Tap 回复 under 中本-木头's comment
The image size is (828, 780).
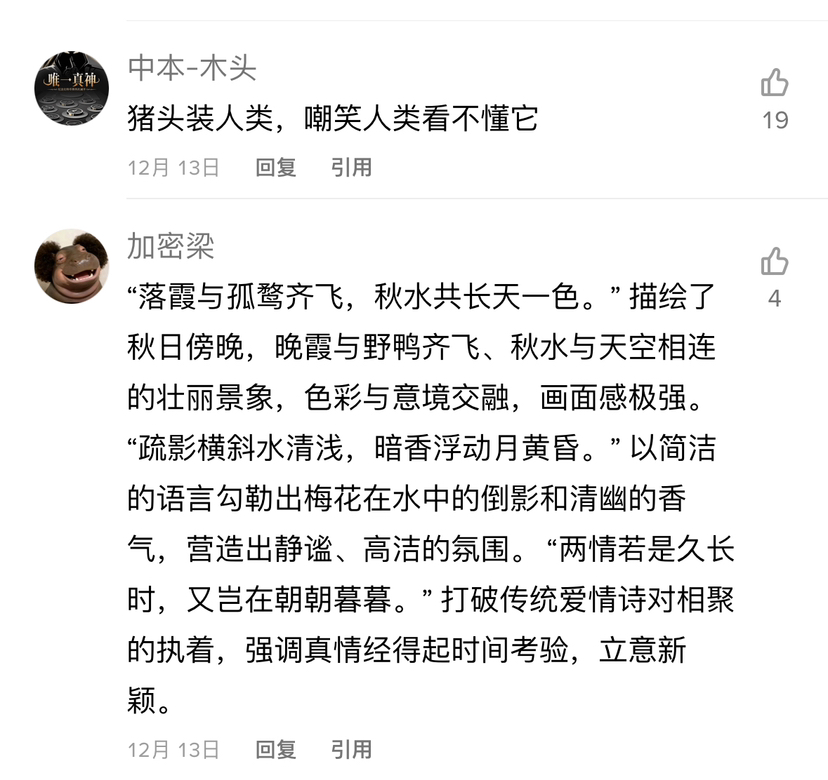point(276,168)
